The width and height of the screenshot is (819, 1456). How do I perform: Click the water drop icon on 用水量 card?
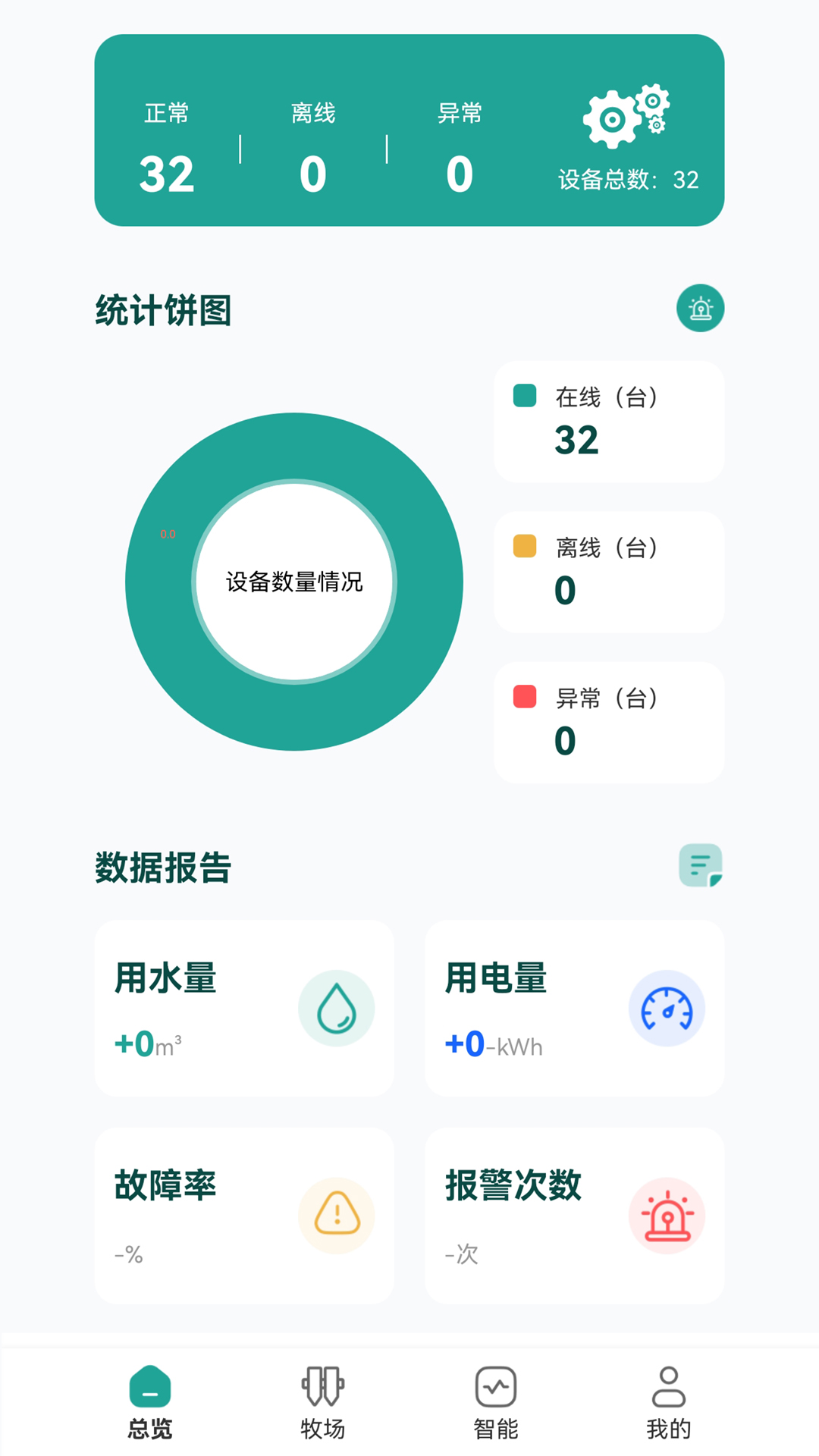336,1009
